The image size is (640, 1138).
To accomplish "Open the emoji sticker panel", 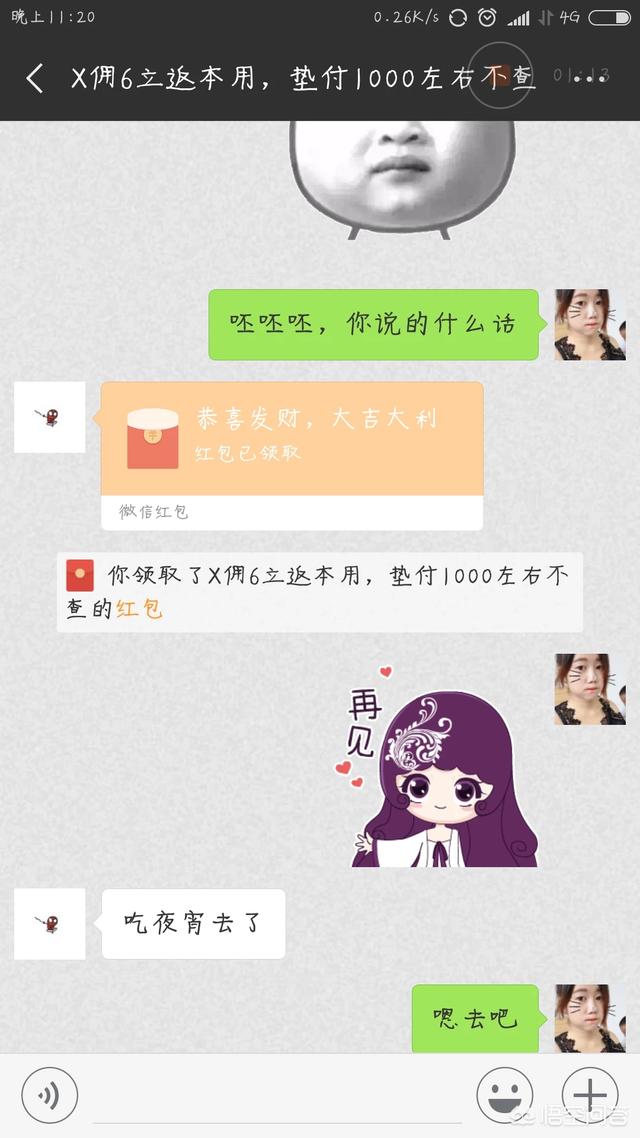I will tap(504, 1095).
